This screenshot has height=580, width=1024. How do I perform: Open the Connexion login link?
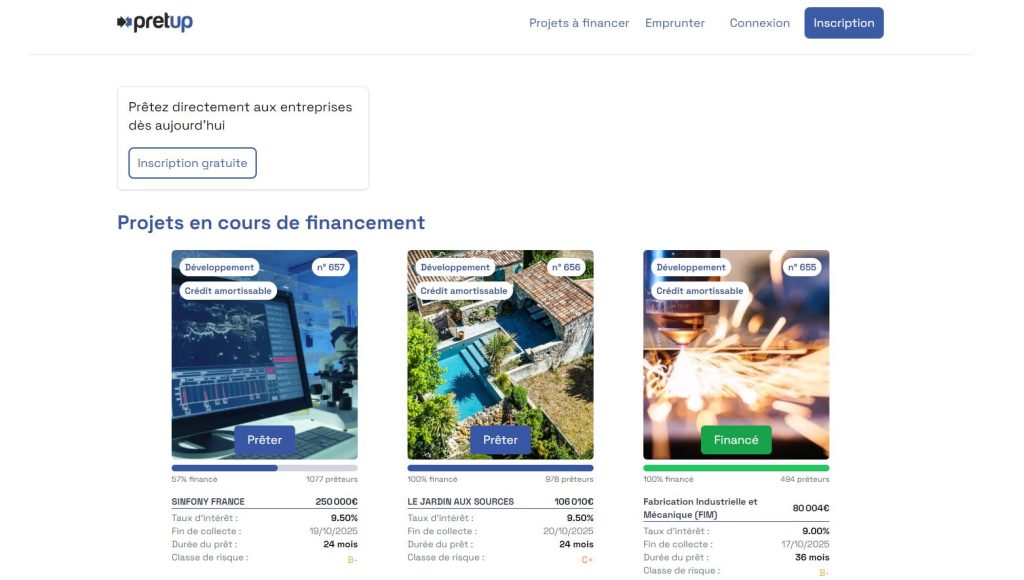pos(759,23)
